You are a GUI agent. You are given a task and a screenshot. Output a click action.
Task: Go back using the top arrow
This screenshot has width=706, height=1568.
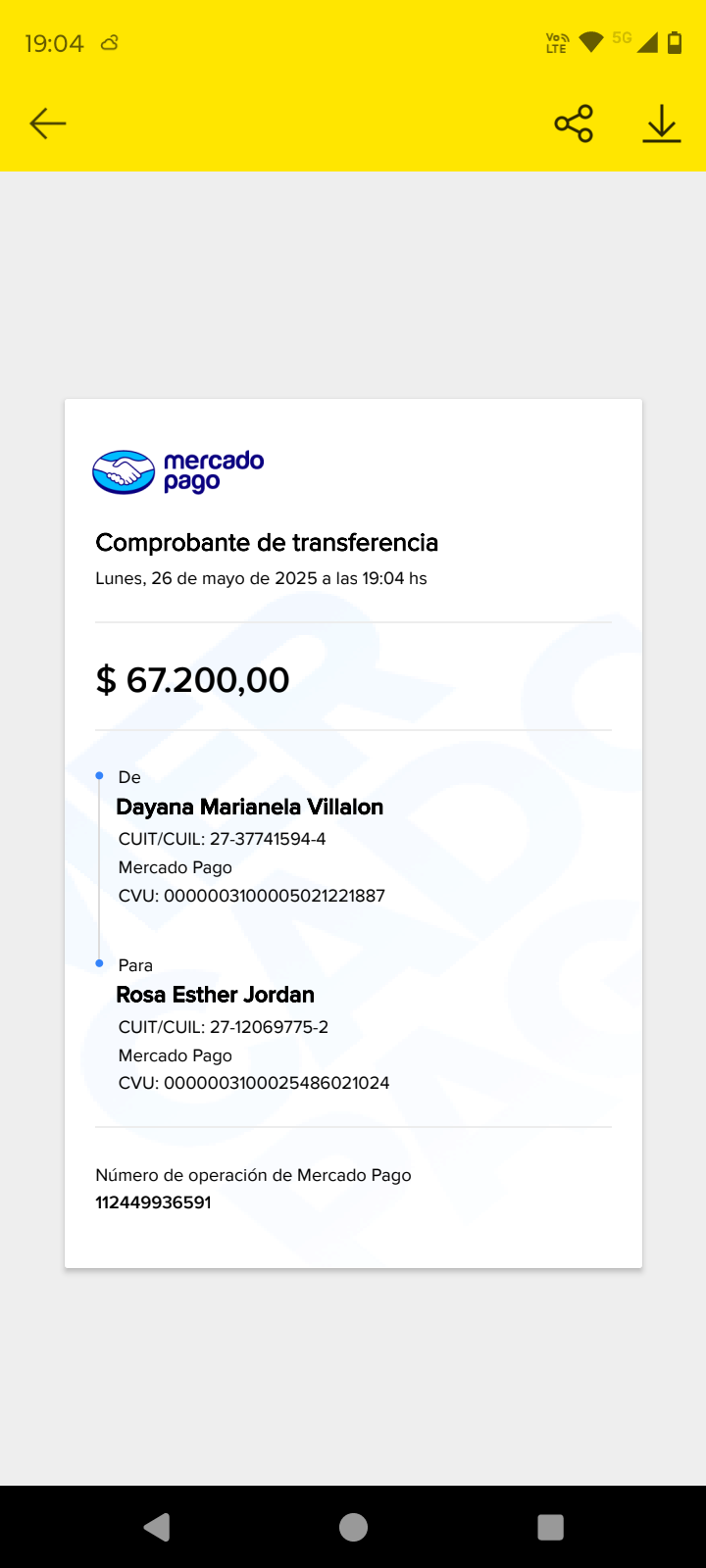(x=47, y=123)
